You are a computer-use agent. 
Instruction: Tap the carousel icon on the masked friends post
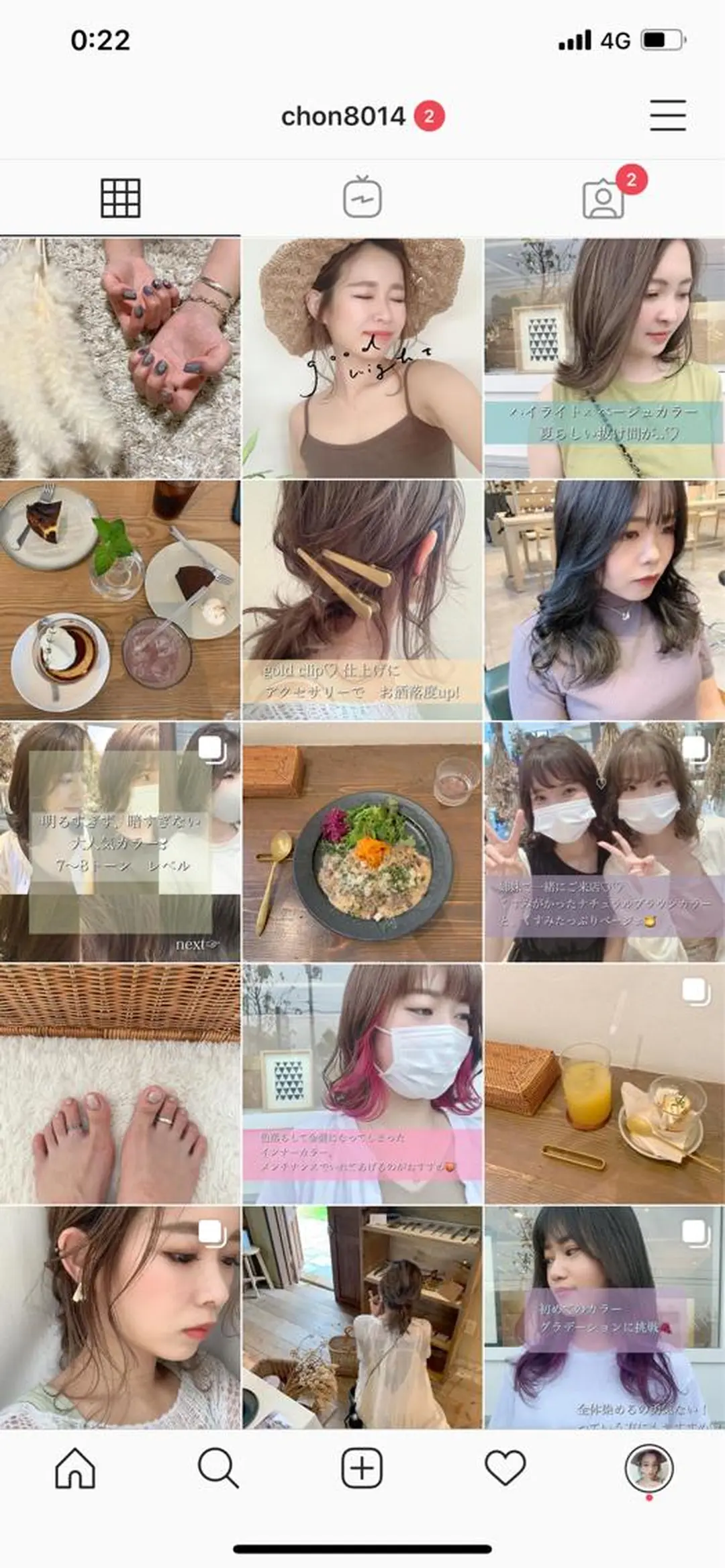(x=696, y=750)
